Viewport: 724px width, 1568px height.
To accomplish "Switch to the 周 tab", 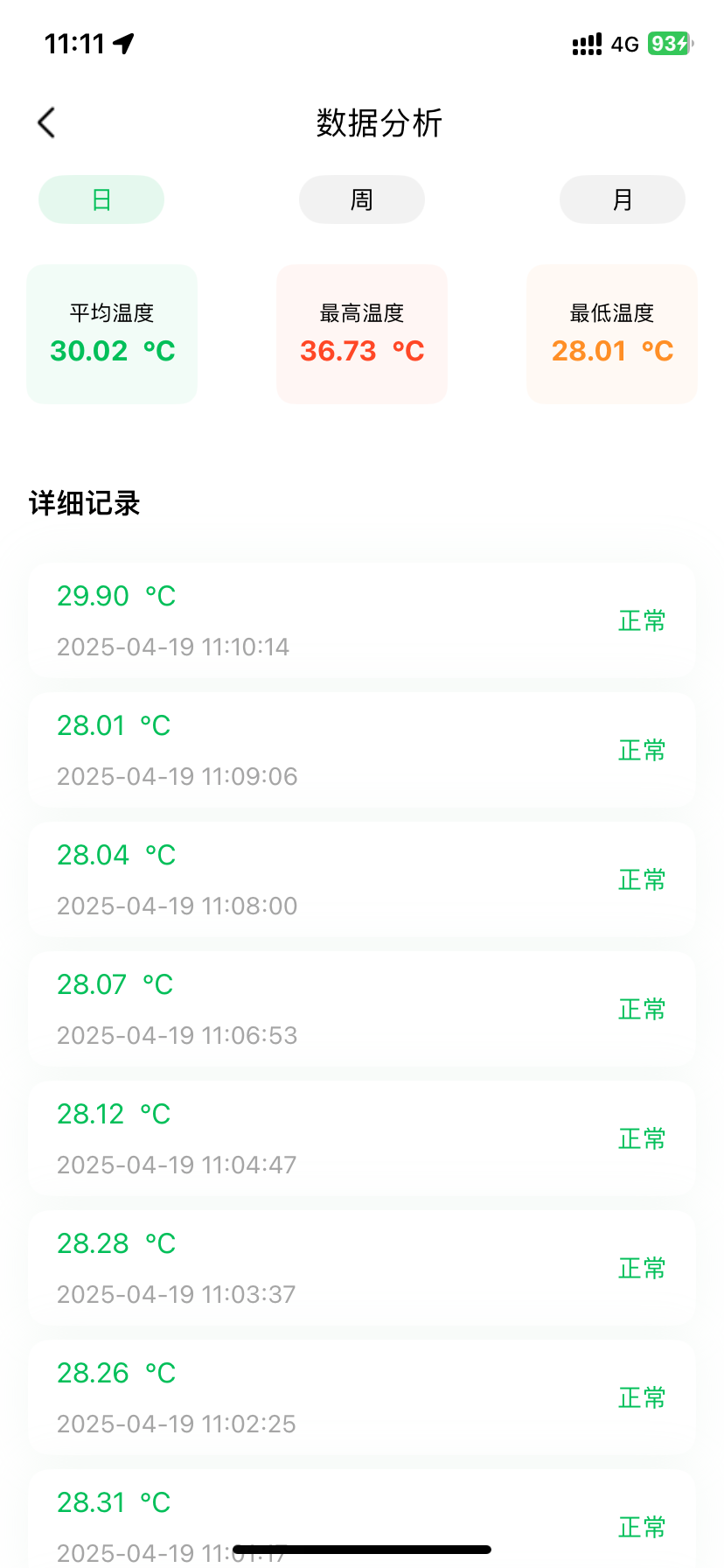I will [362, 199].
